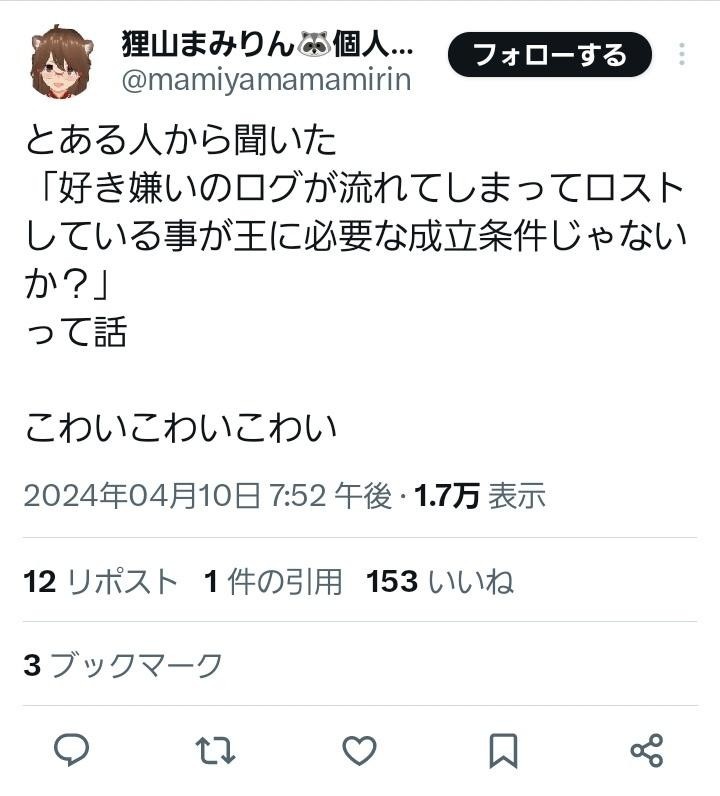Reply to this post
The height and width of the screenshot is (796, 720).
71,749
